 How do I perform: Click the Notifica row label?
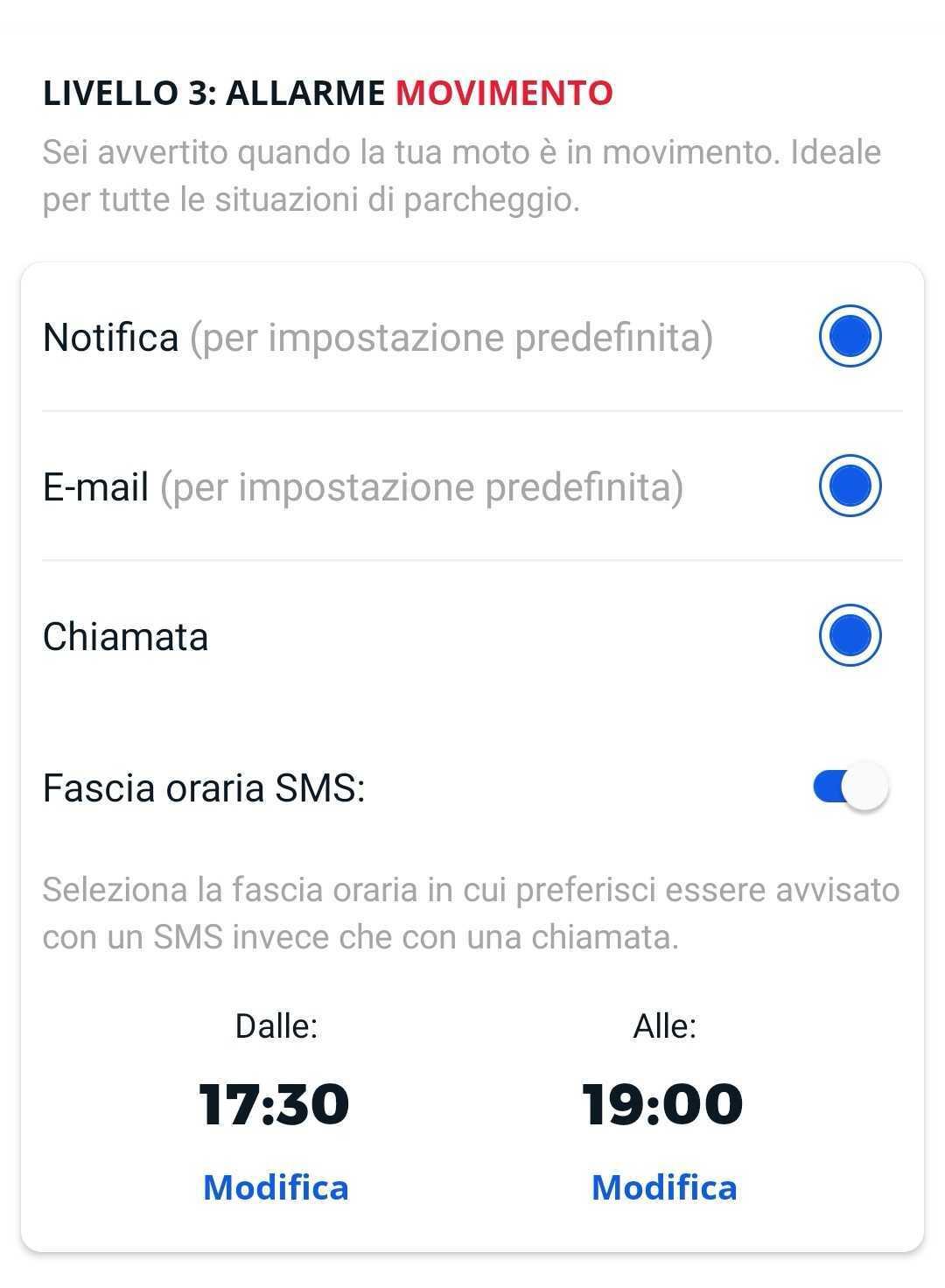(x=110, y=336)
